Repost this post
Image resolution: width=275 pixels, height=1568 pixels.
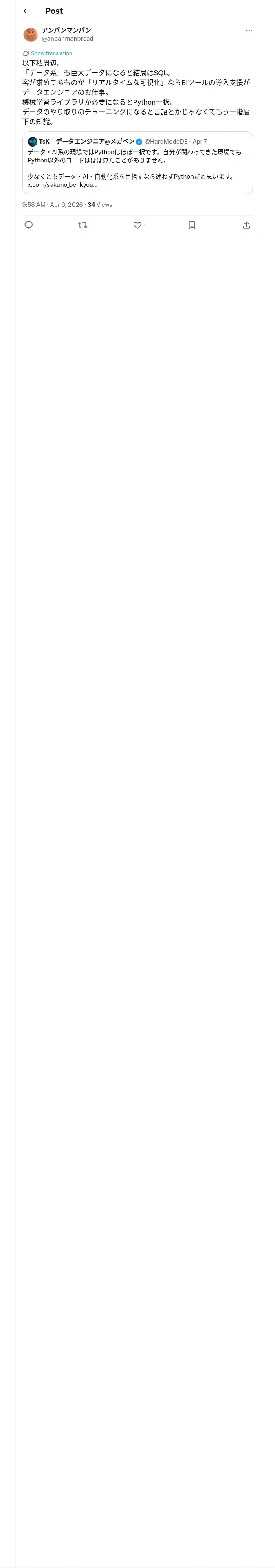coord(83,225)
